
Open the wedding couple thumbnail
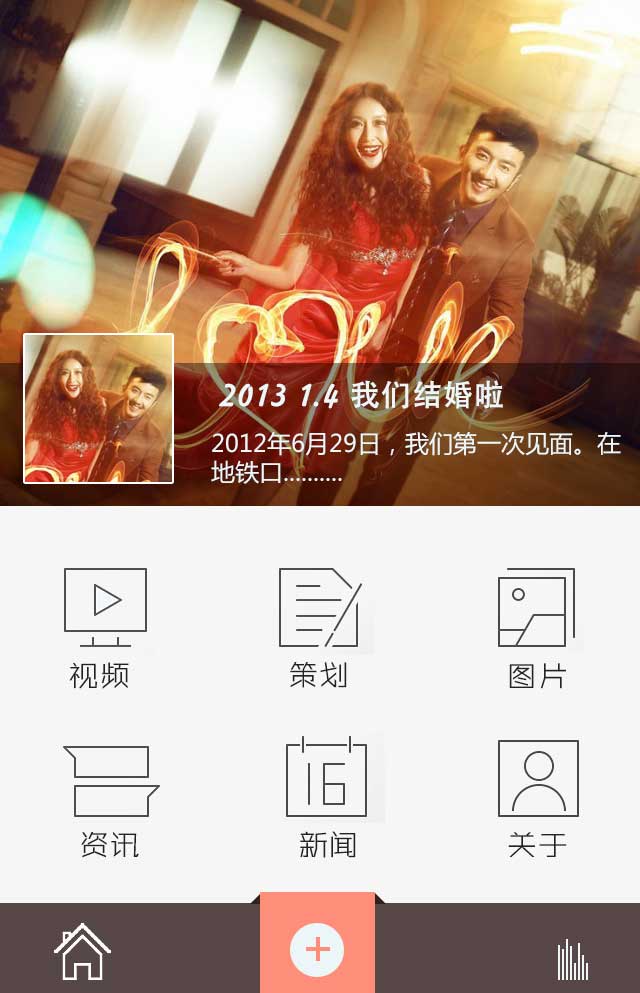click(98, 408)
